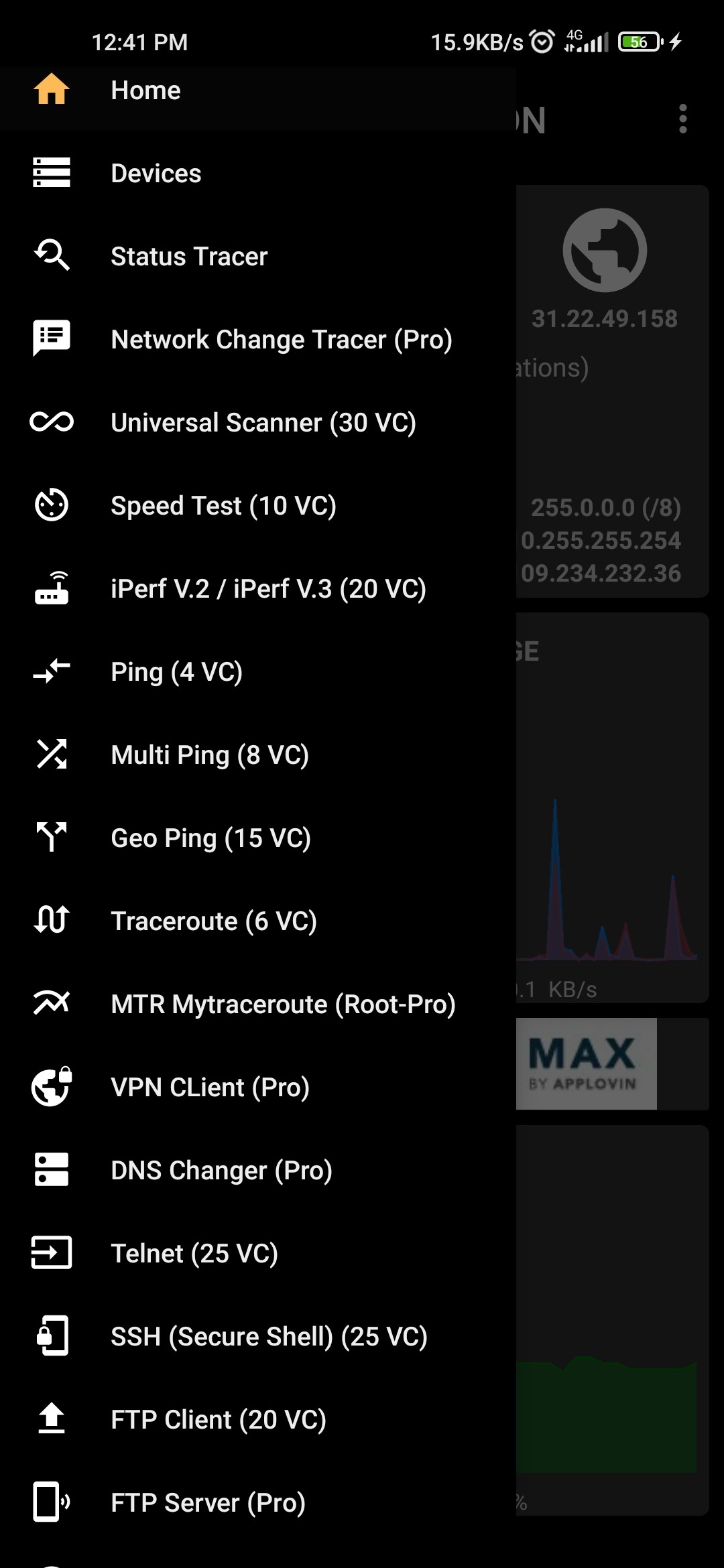Select Network Change Tracer (Pro)
The width and height of the screenshot is (724, 1568).
[x=281, y=340]
